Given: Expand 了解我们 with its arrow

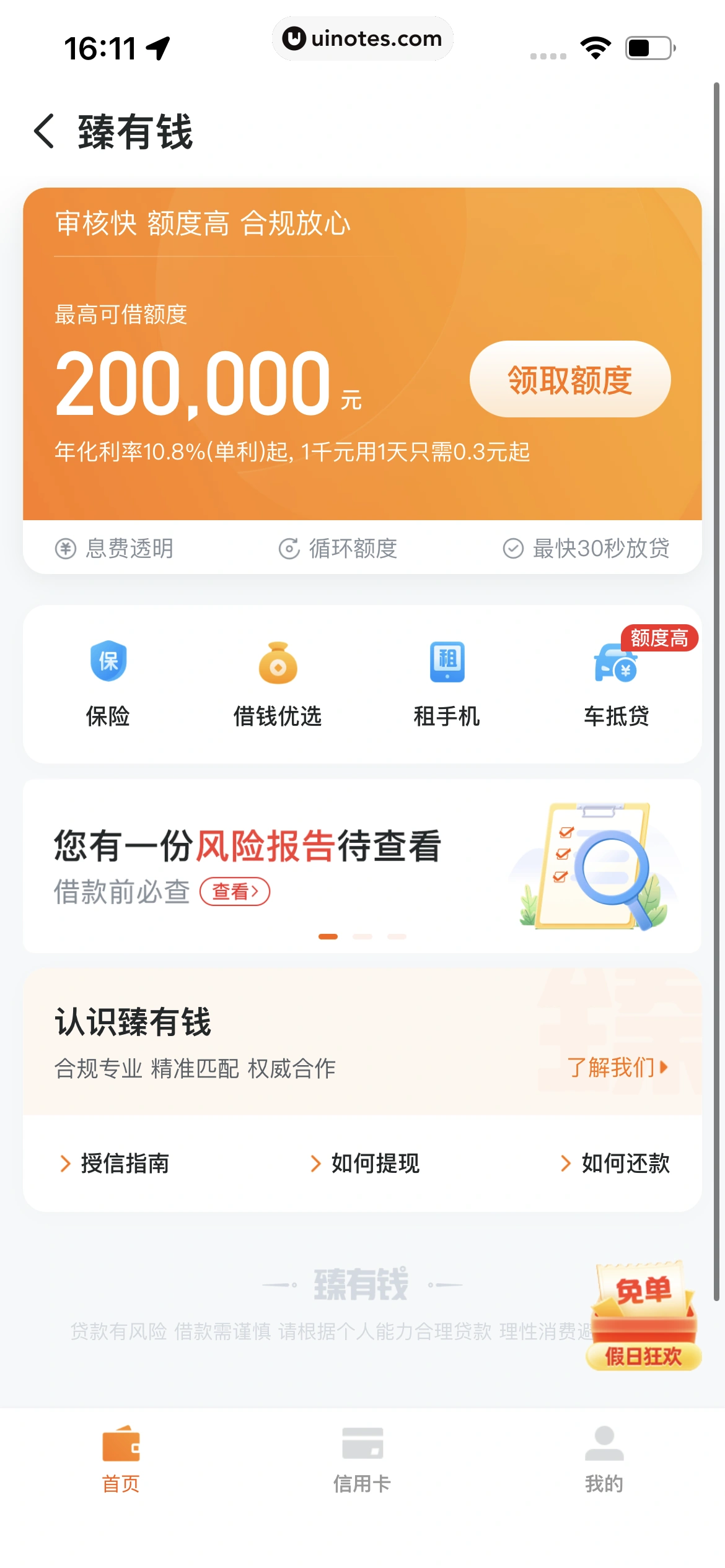Looking at the screenshot, I should [620, 1066].
